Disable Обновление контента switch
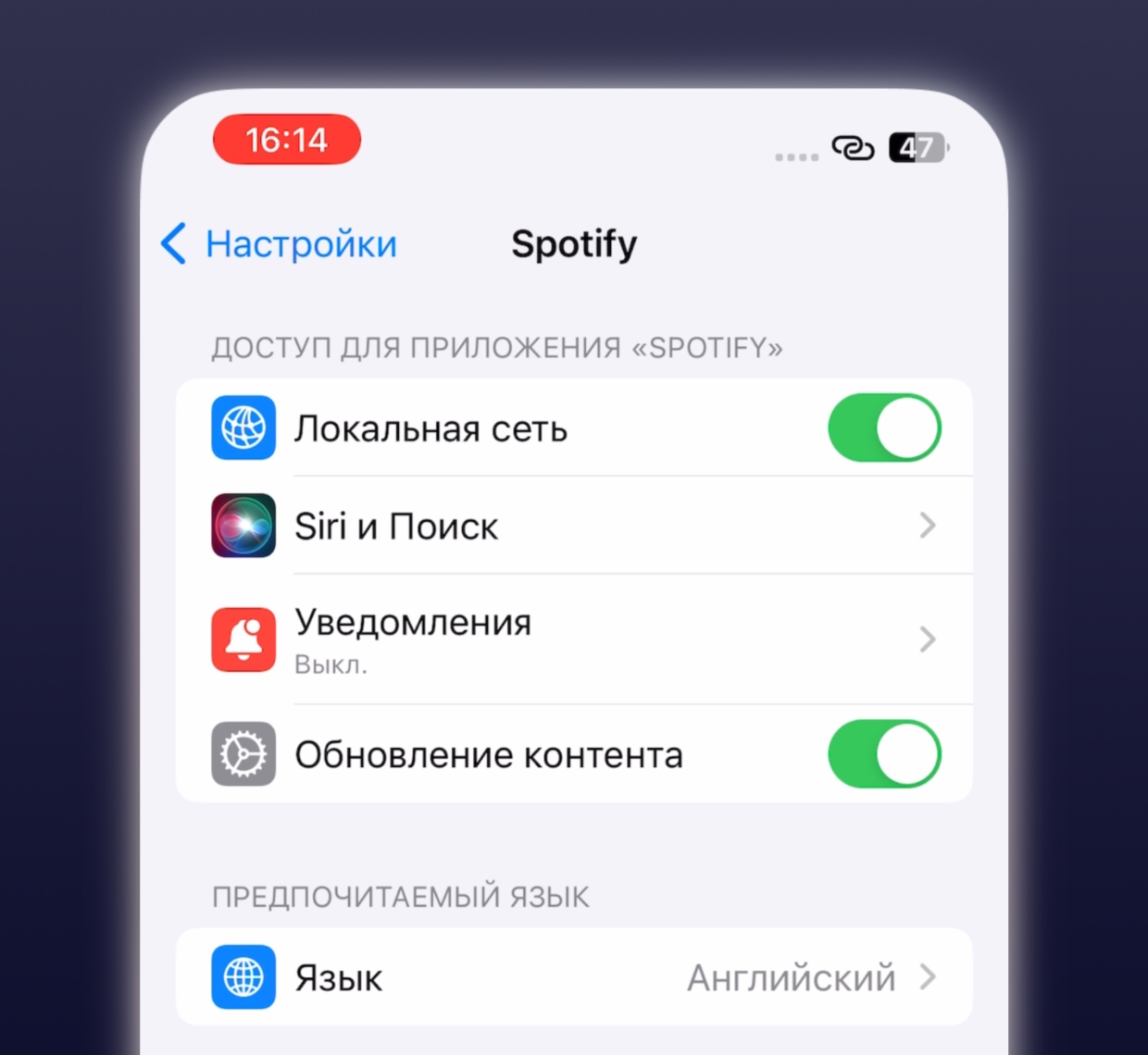The height and width of the screenshot is (1055, 1148). click(x=883, y=754)
